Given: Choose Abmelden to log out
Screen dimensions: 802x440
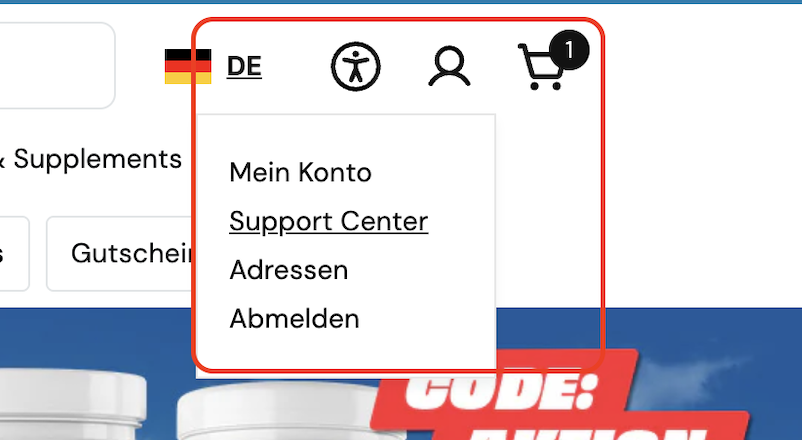Looking at the screenshot, I should [294, 319].
